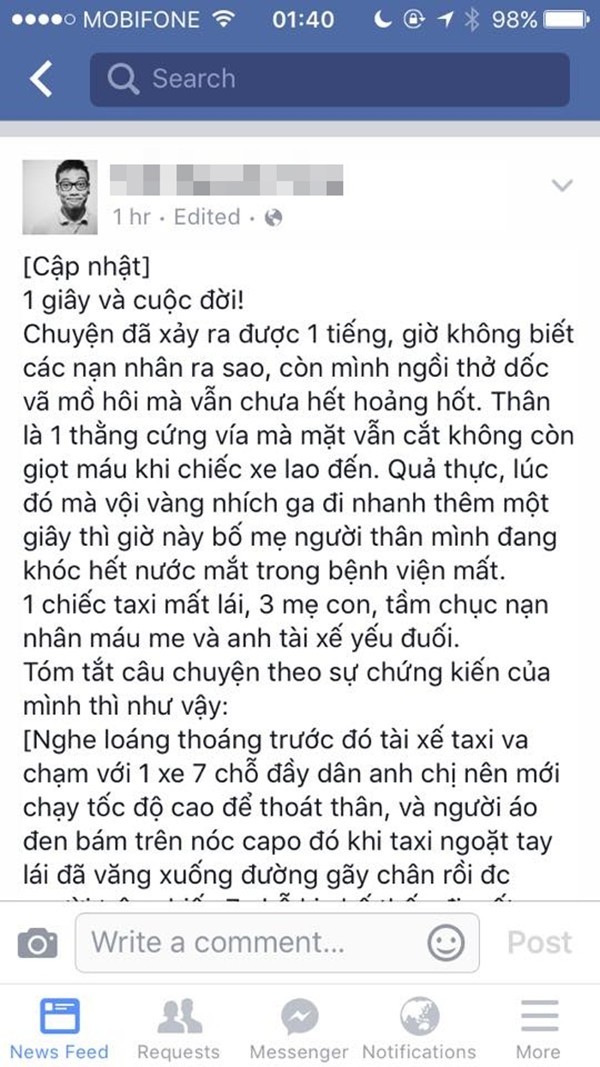Tap Post to submit the comment
This screenshot has height=1067, width=600.
(539, 942)
